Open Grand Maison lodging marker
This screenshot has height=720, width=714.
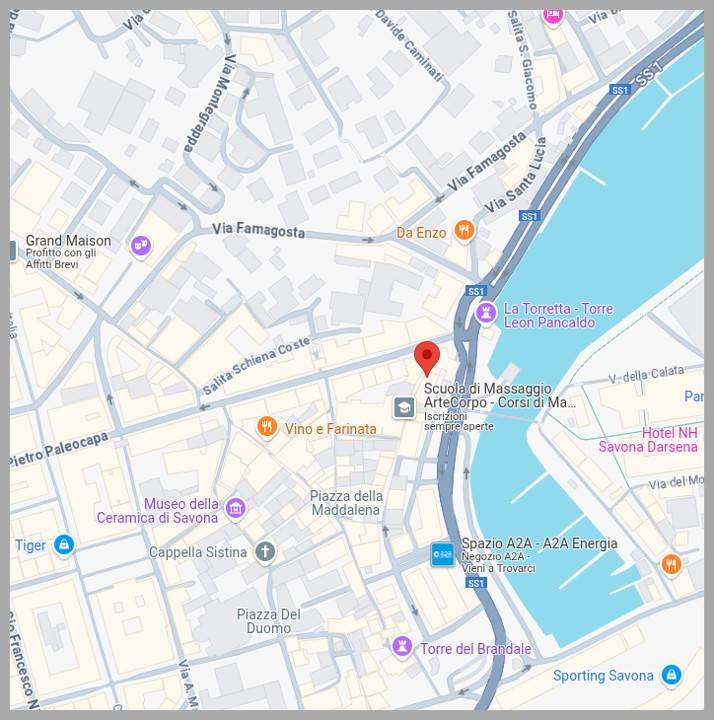tap(141, 245)
